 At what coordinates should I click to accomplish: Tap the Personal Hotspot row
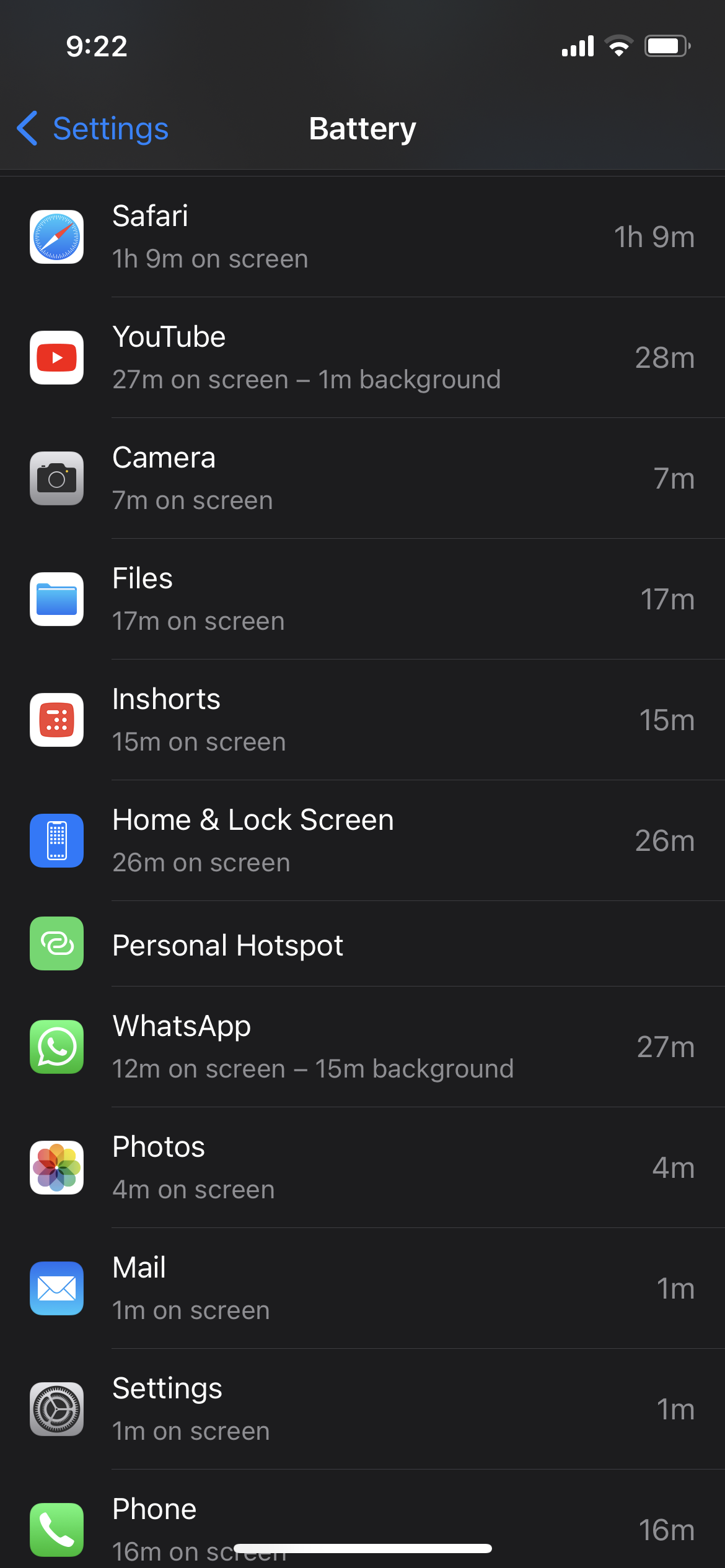tap(362, 945)
